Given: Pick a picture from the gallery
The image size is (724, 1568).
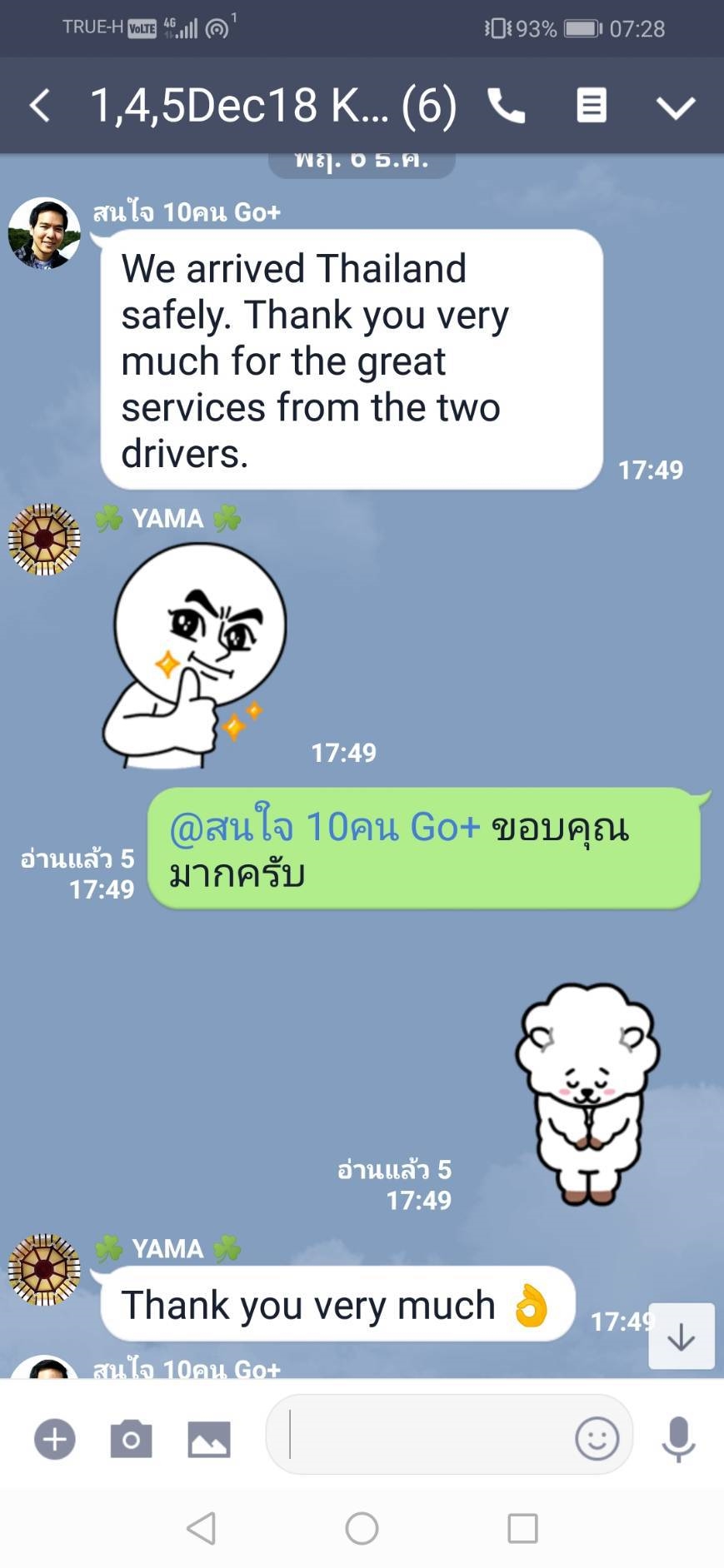Looking at the screenshot, I should coord(209,1439).
